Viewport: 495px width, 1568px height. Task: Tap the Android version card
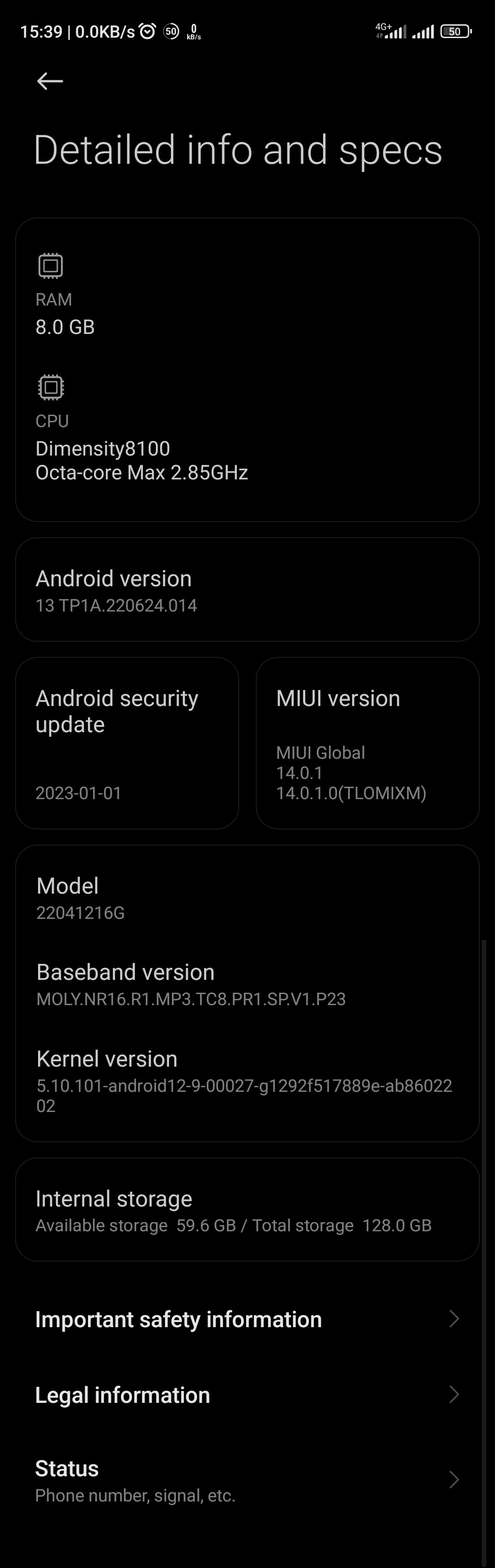tap(247, 589)
